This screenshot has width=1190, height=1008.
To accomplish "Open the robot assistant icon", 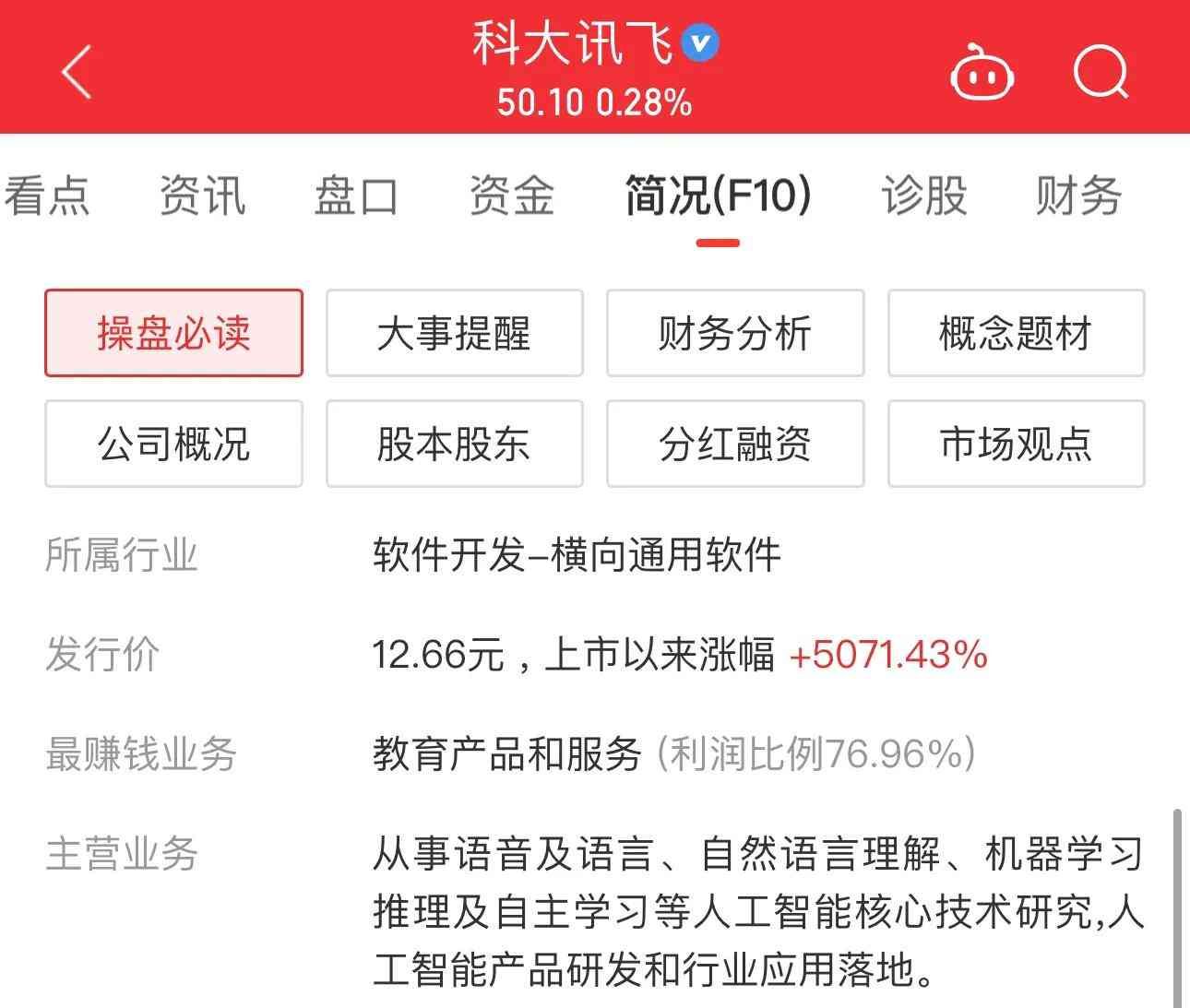I will click(x=982, y=72).
